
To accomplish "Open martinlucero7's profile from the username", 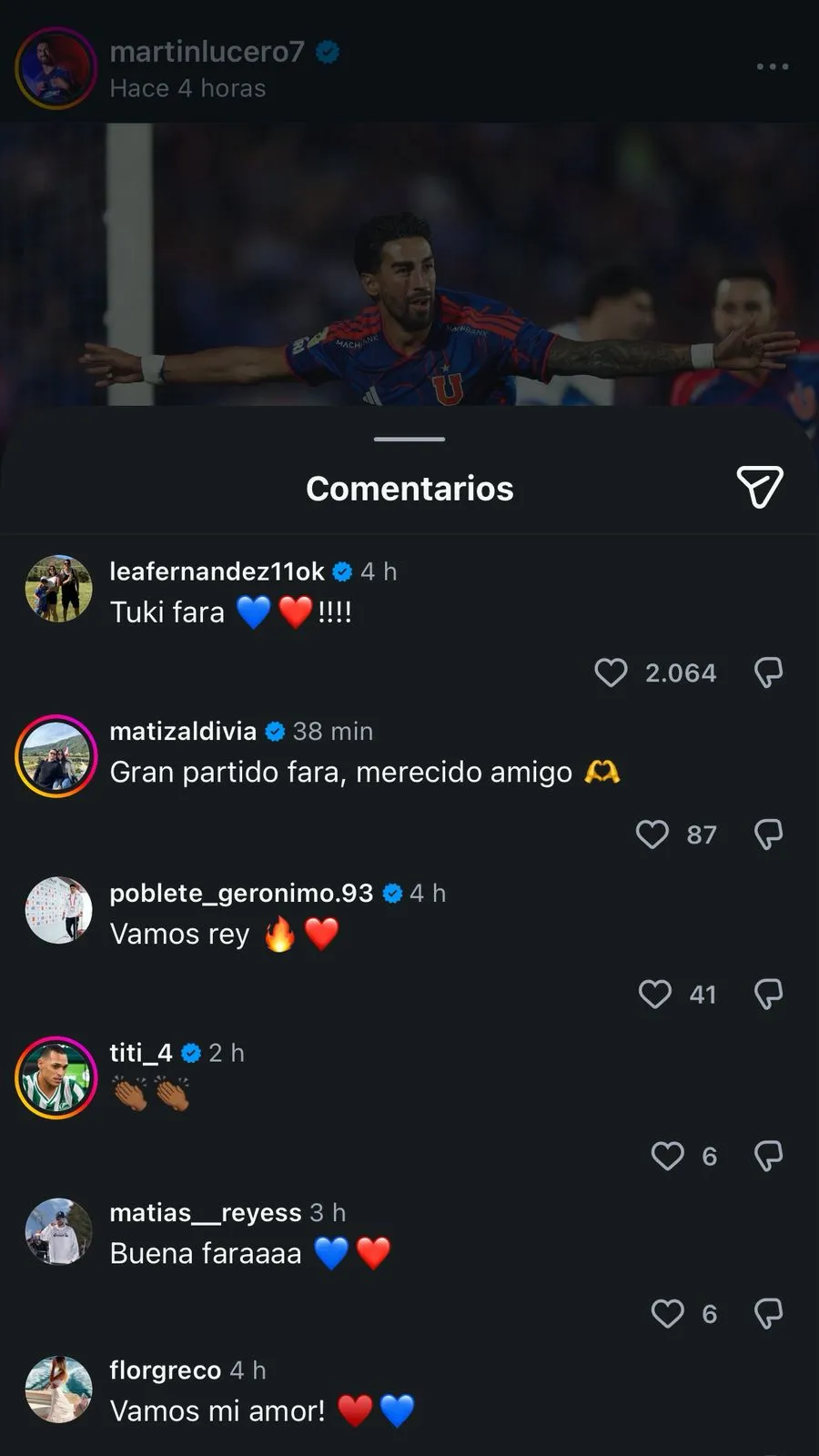I will (207, 52).
